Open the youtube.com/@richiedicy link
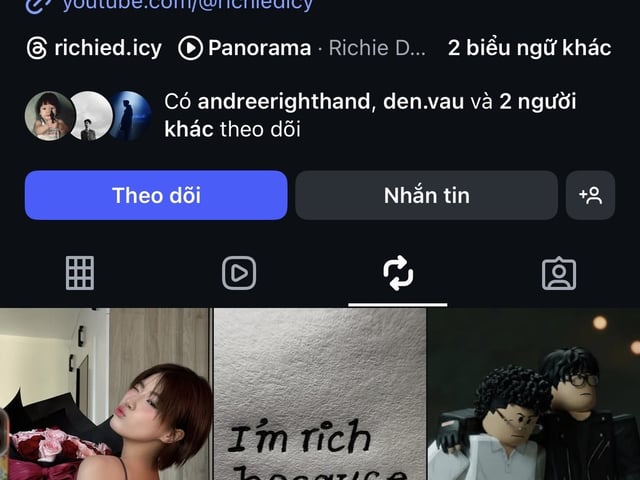This screenshot has width=640, height=480. (x=186, y=5)
